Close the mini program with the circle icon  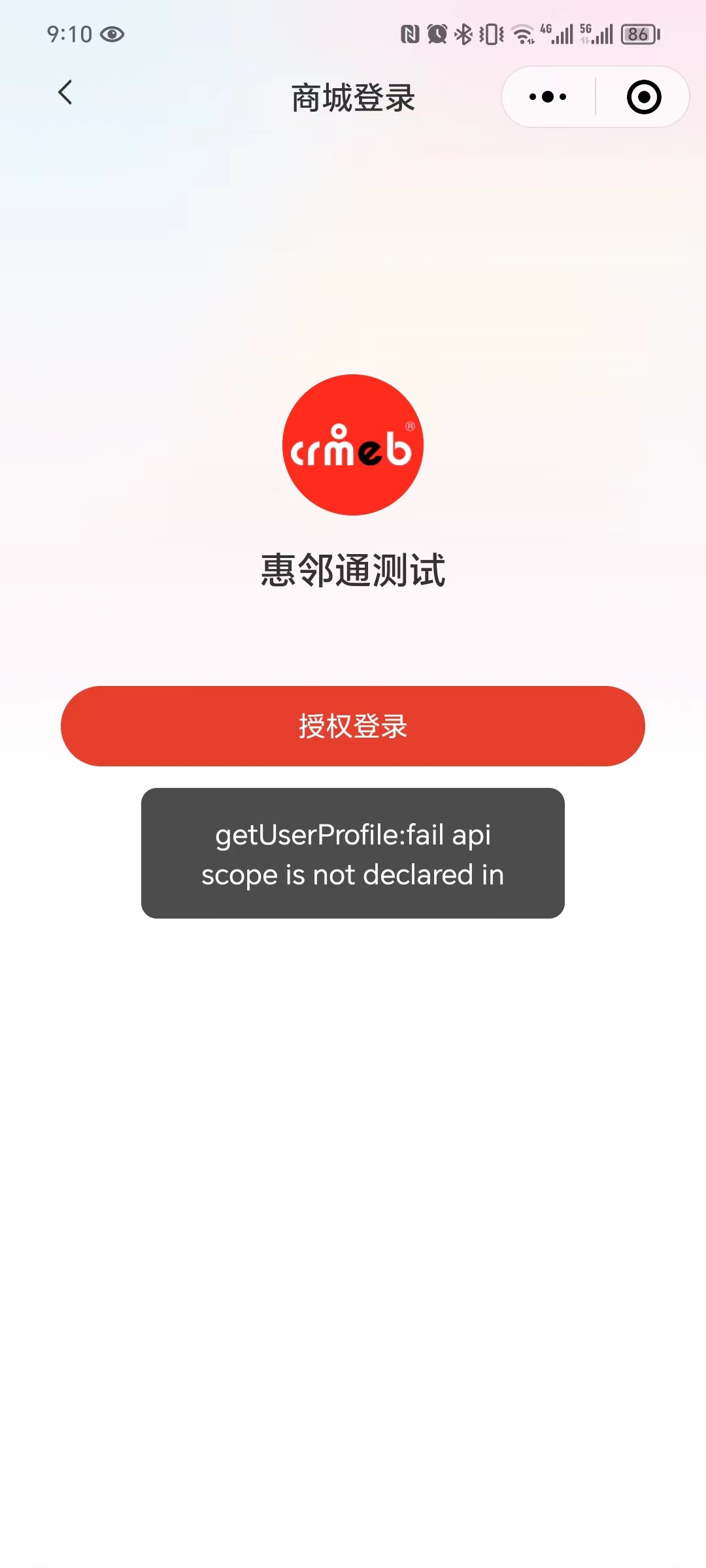644,97
